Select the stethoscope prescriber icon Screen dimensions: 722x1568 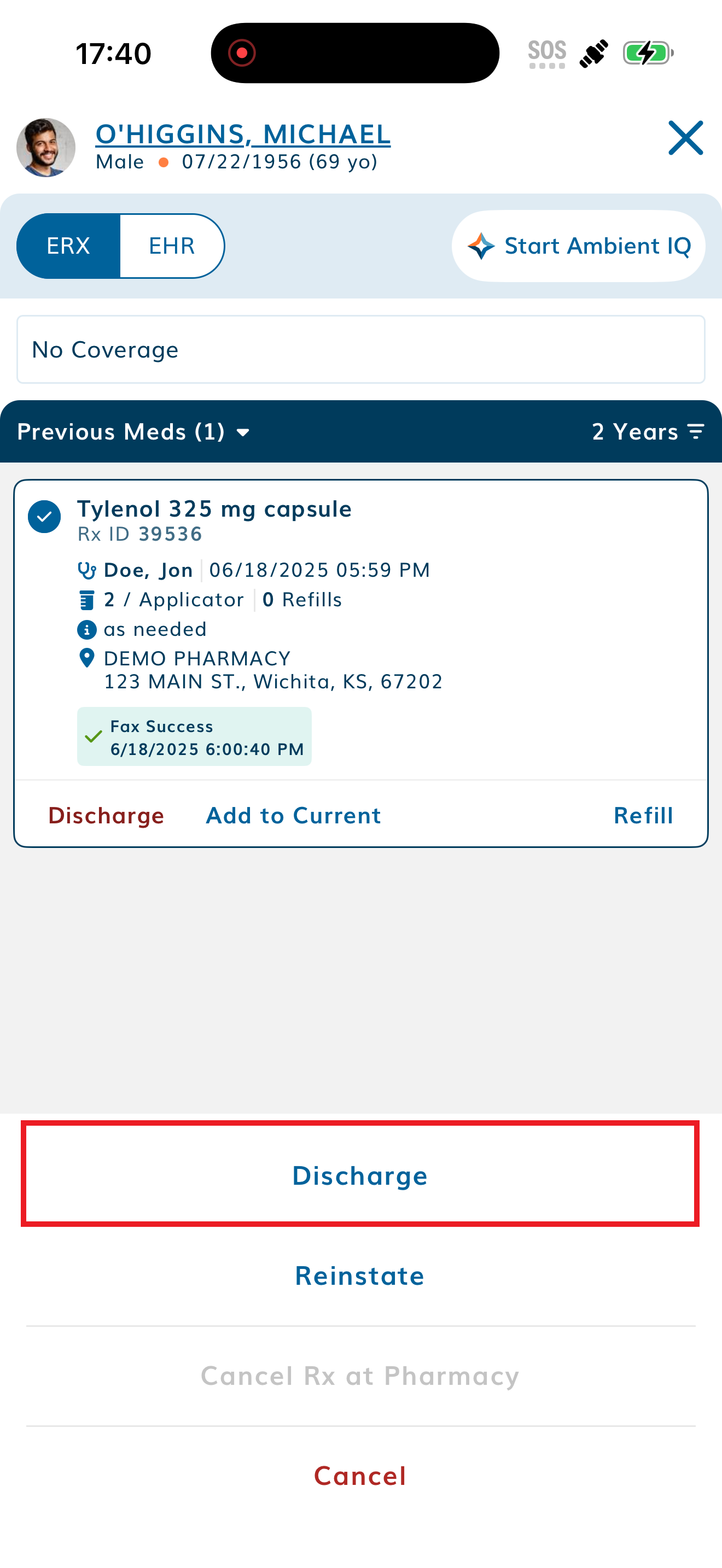pos(88,570)
